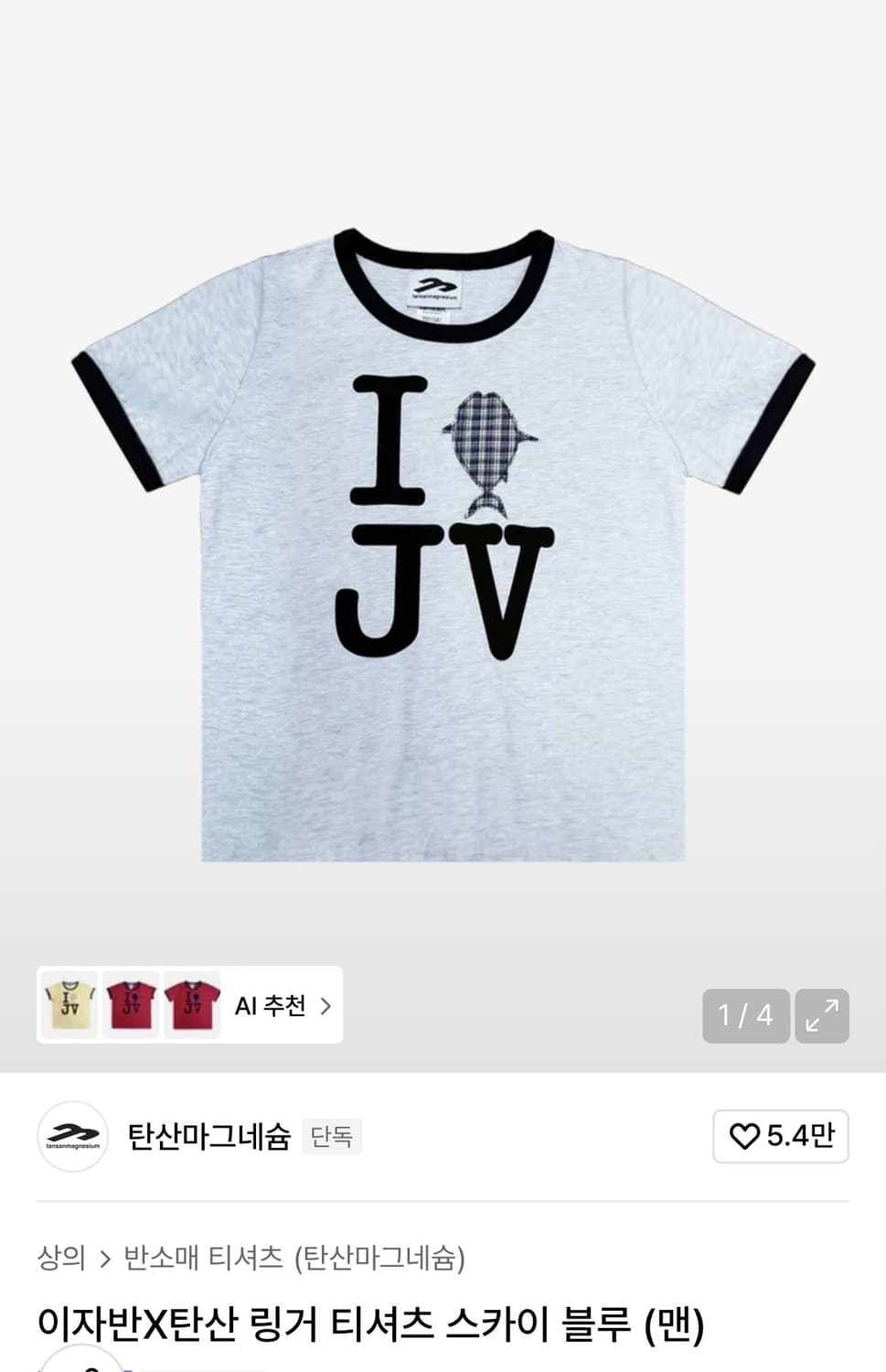View the main ringer t-shirt product image
The image size is (886, 1372).
click(443, 544)
